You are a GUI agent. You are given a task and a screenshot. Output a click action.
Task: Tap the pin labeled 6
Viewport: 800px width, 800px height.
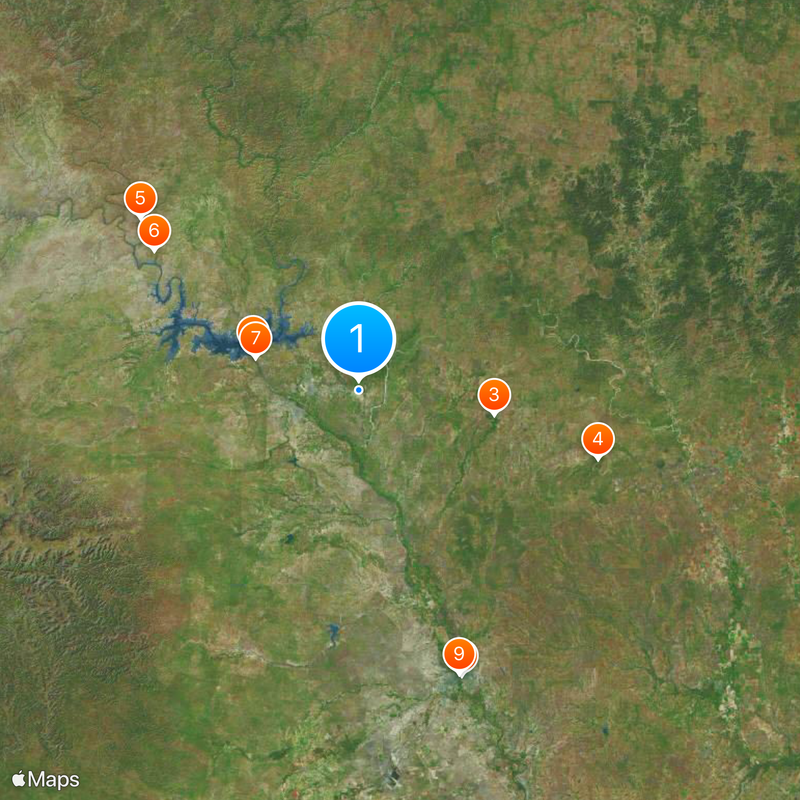pyautogui.click(x=154, y=231)
